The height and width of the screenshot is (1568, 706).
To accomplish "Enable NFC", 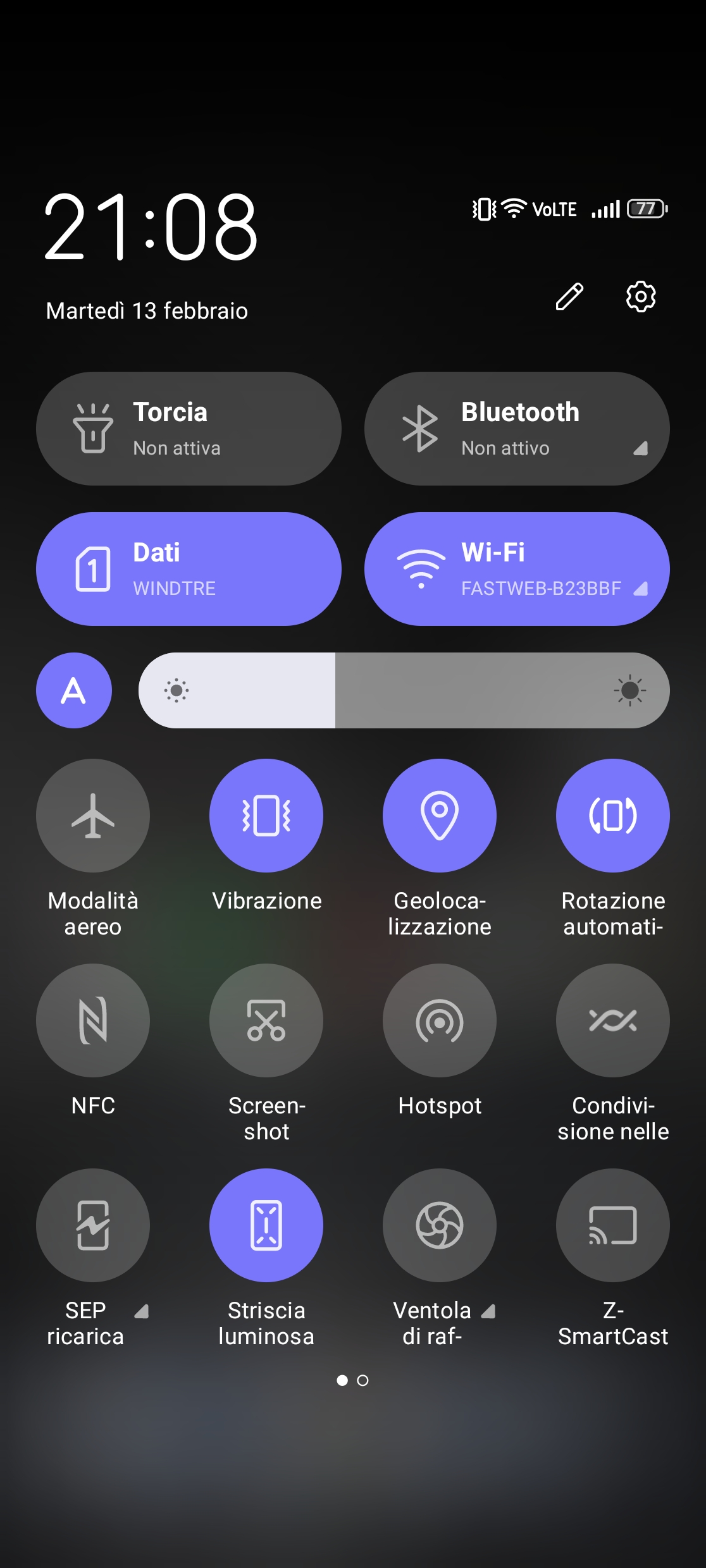I will [x=93, y=1020].
